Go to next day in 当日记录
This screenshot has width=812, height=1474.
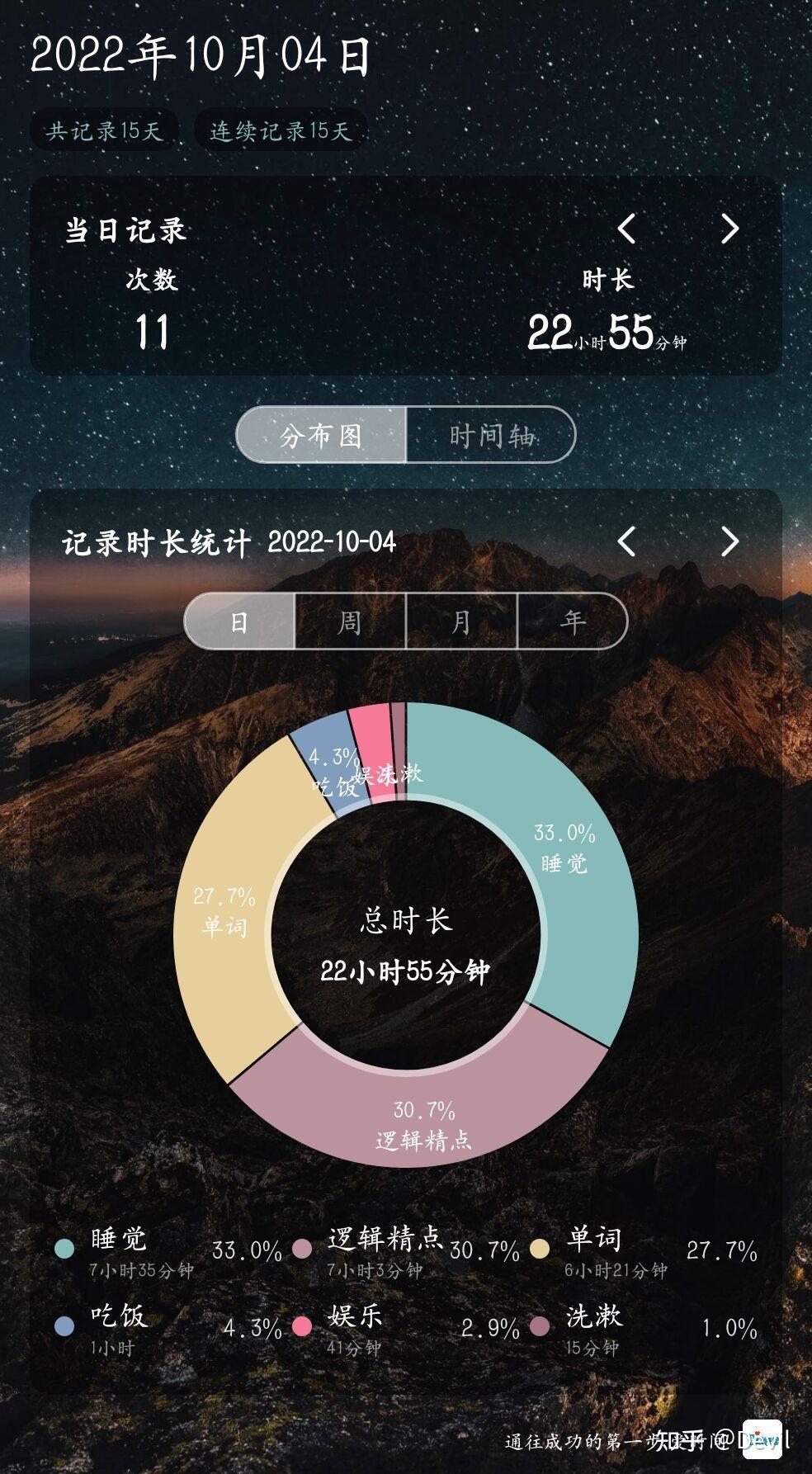click(x=729, y=229)
